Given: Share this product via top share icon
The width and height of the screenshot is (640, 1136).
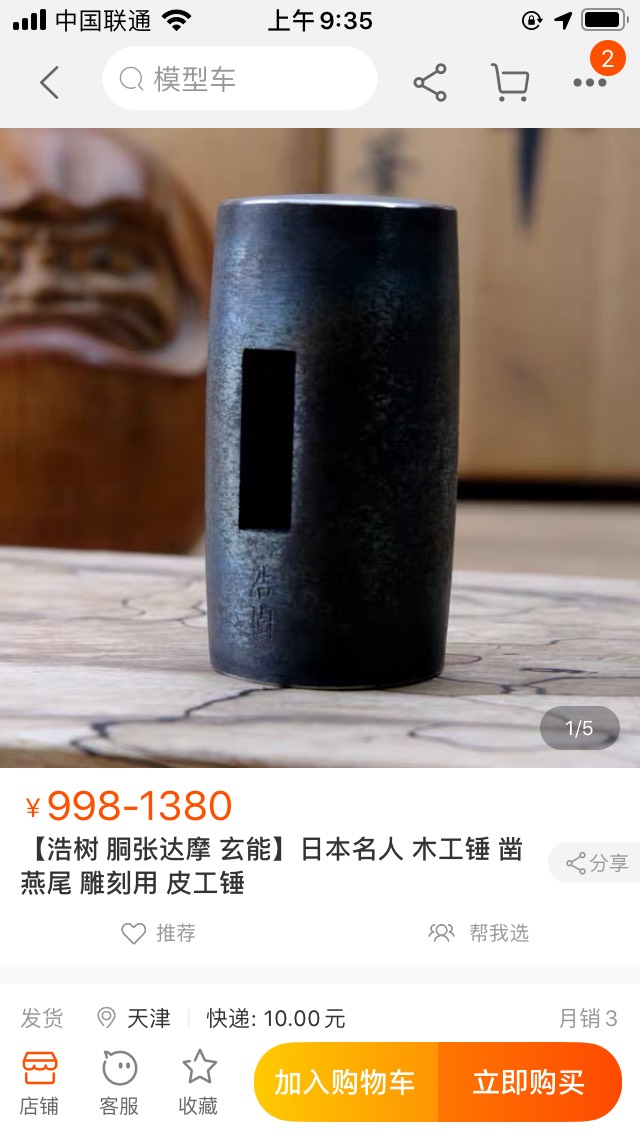Looking at the screenshot, I should click(x=430, y=82).
